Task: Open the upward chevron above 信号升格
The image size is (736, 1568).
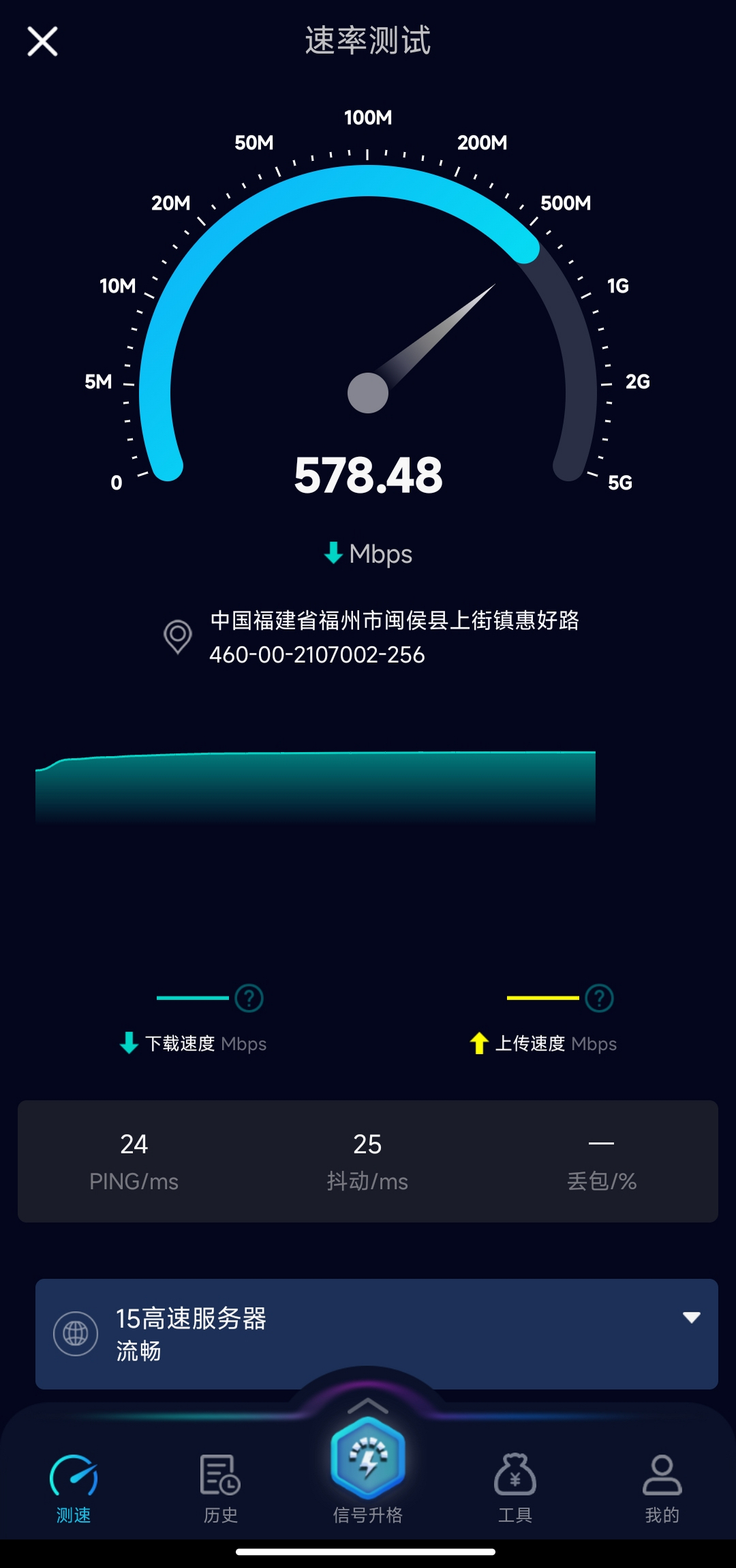Action: click(x=368, y=1406)
